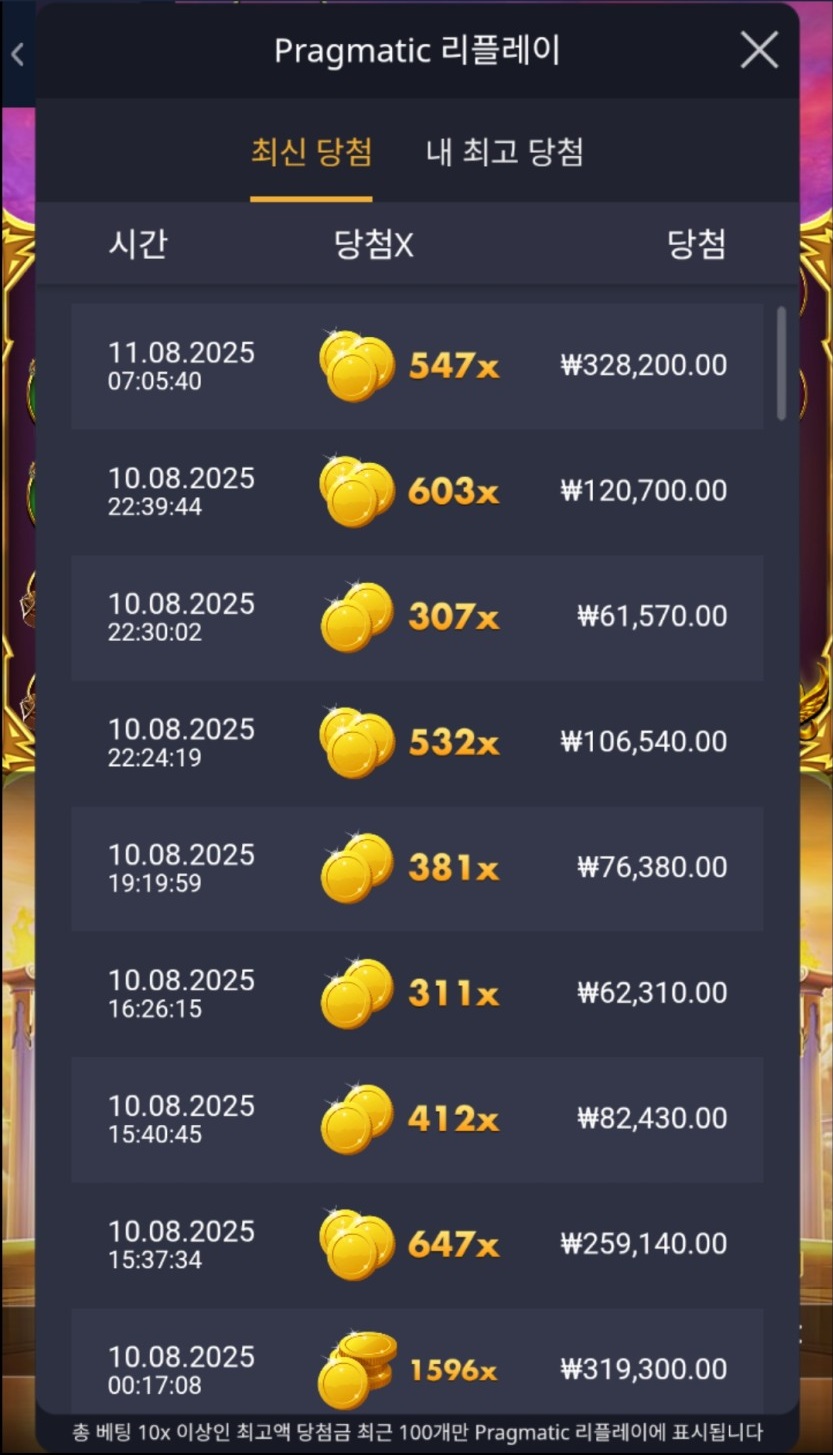Open the 381x replay for ₩76,380.00
Image resolution: width=833 pixels, height=1455 pixels.
pos(417,868)
